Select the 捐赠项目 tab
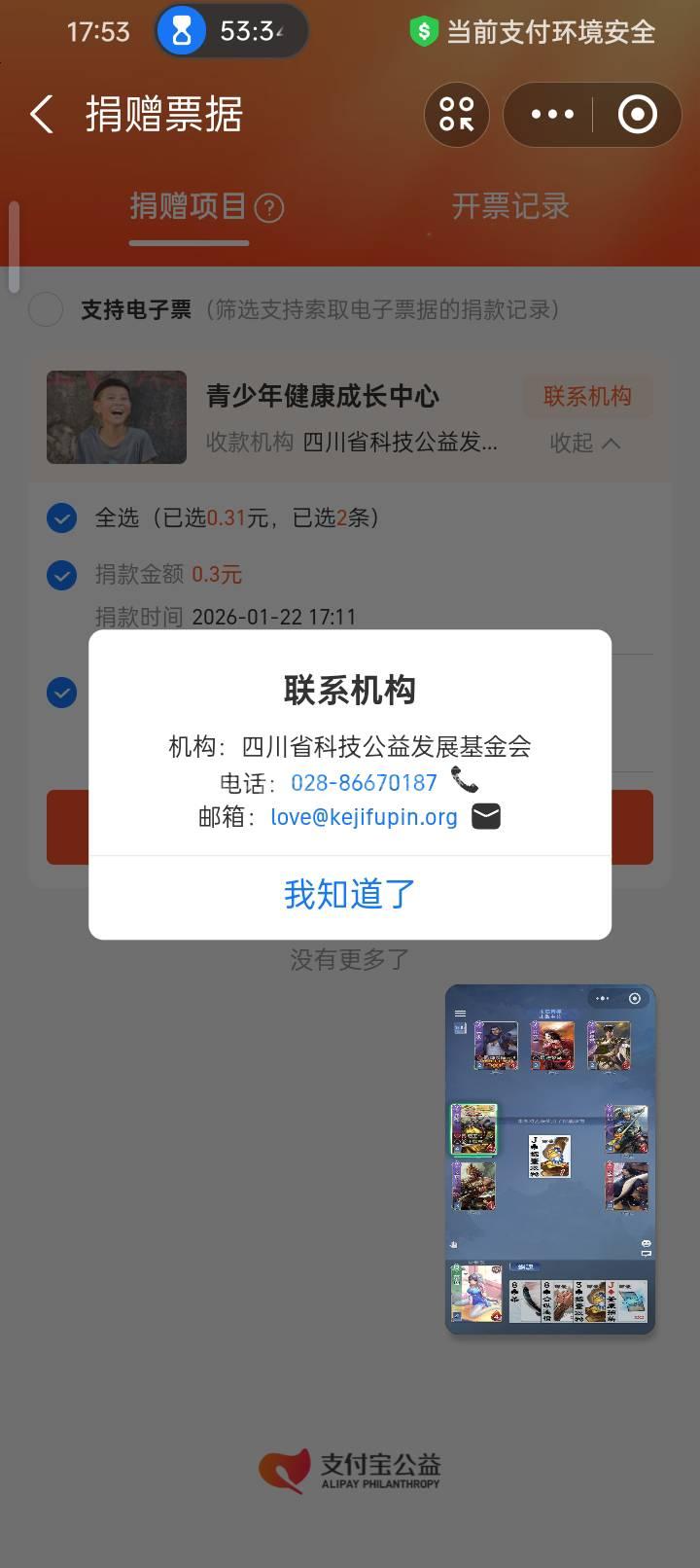This screenshot has width=700, height=1568. click(188, 206)
